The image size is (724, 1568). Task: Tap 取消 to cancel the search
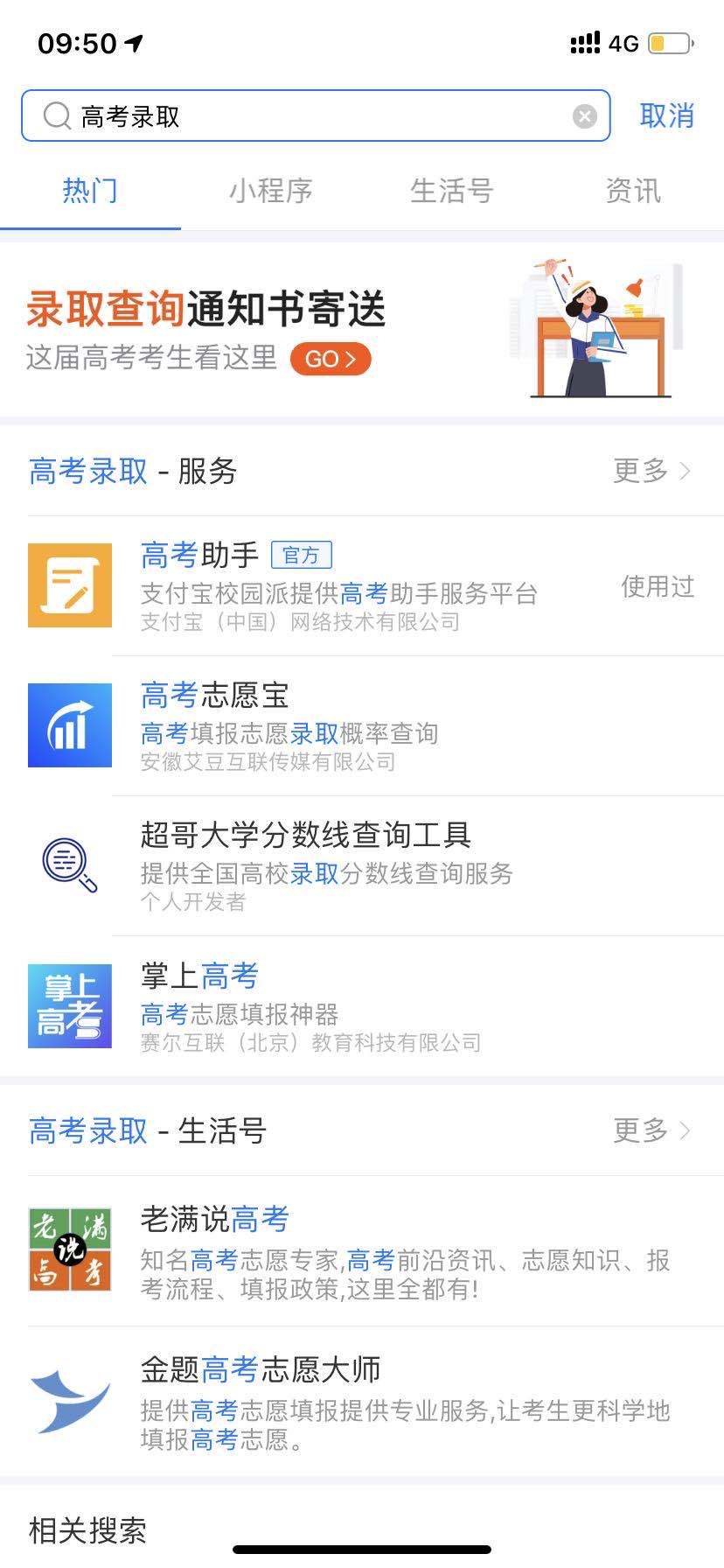(x=666, y=115)
